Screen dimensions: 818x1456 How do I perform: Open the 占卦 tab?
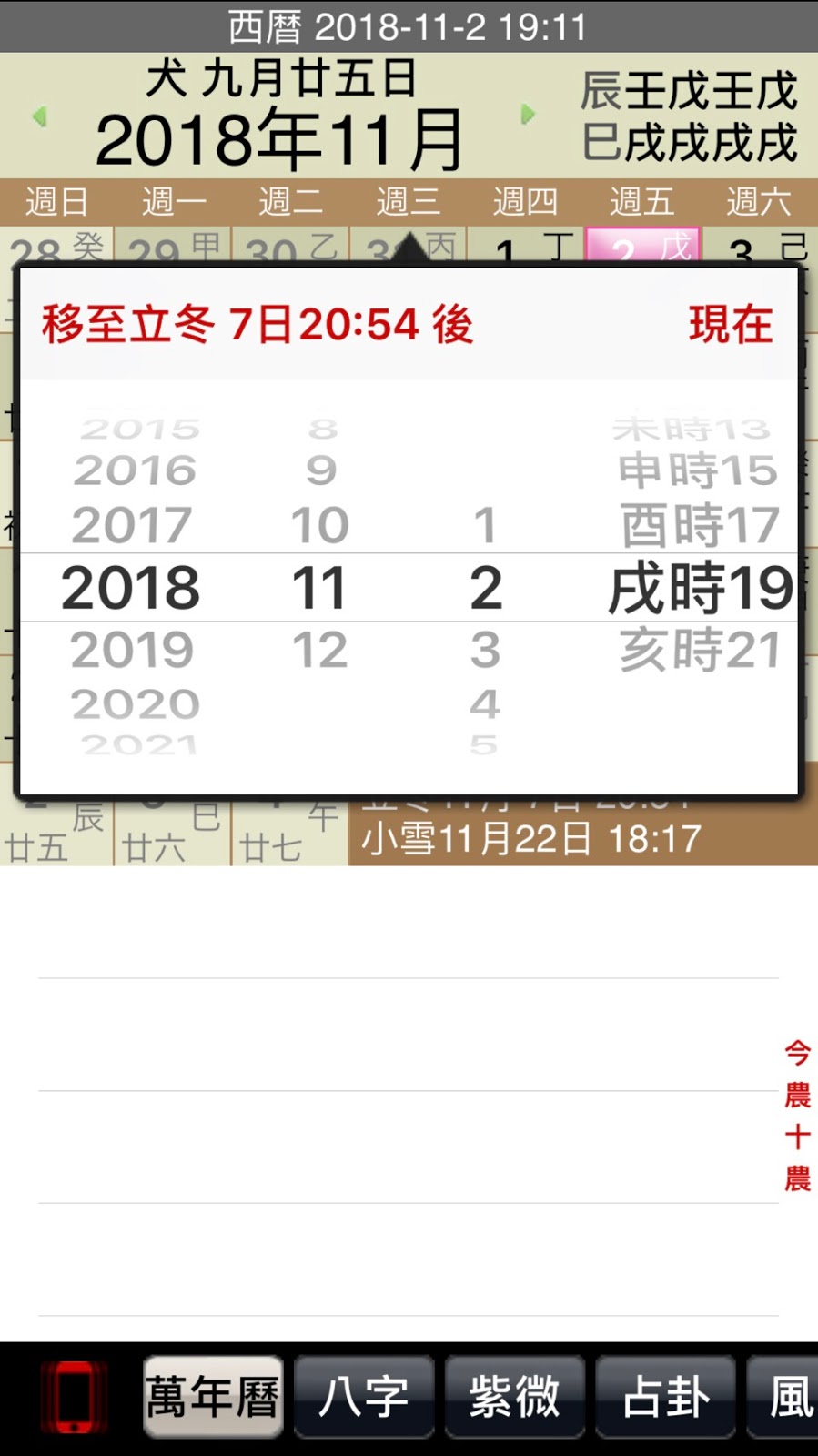pyautogui.click(x=665, y=1397)
